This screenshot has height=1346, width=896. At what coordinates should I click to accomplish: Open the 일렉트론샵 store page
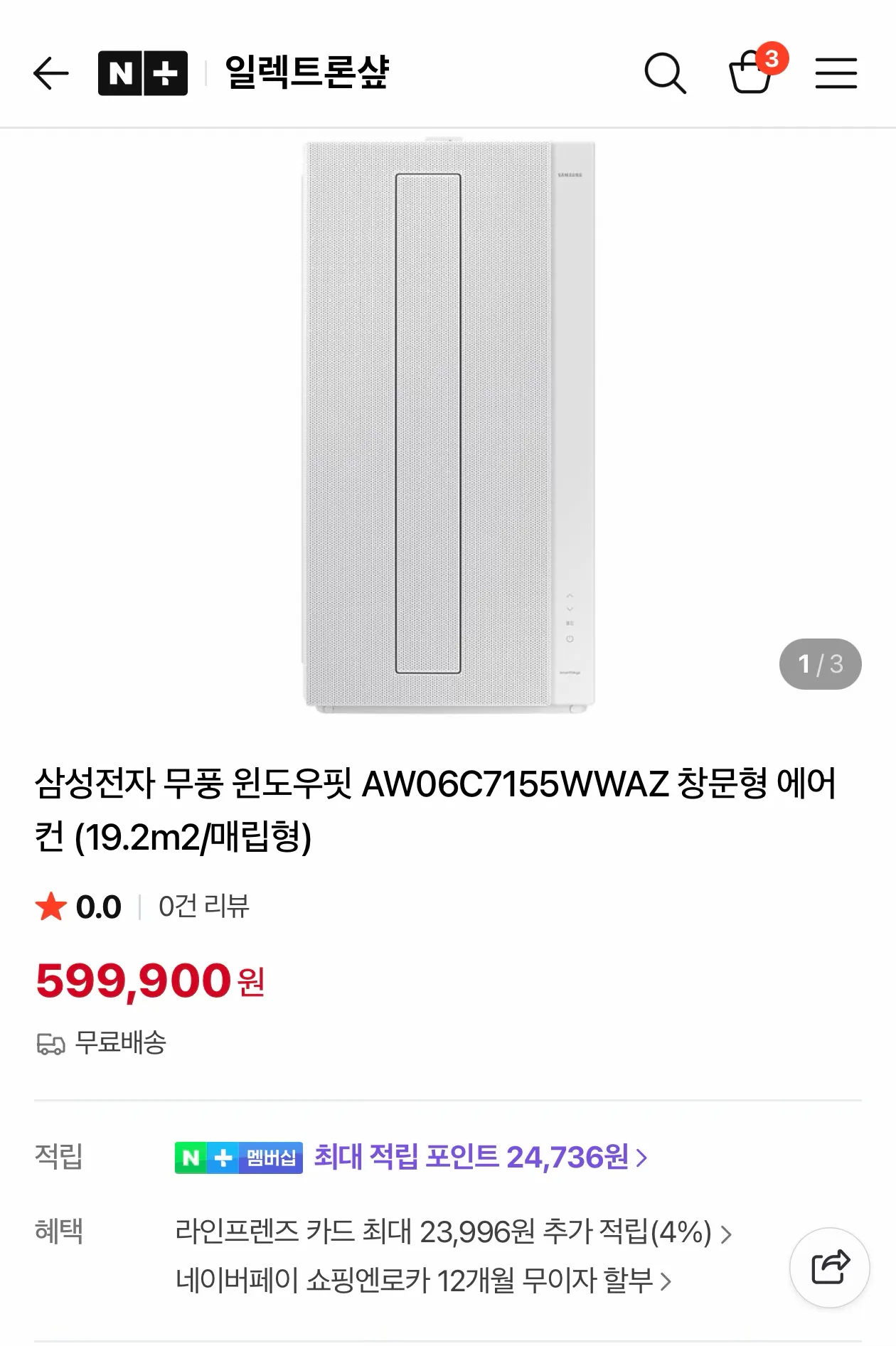click(307, 73)
